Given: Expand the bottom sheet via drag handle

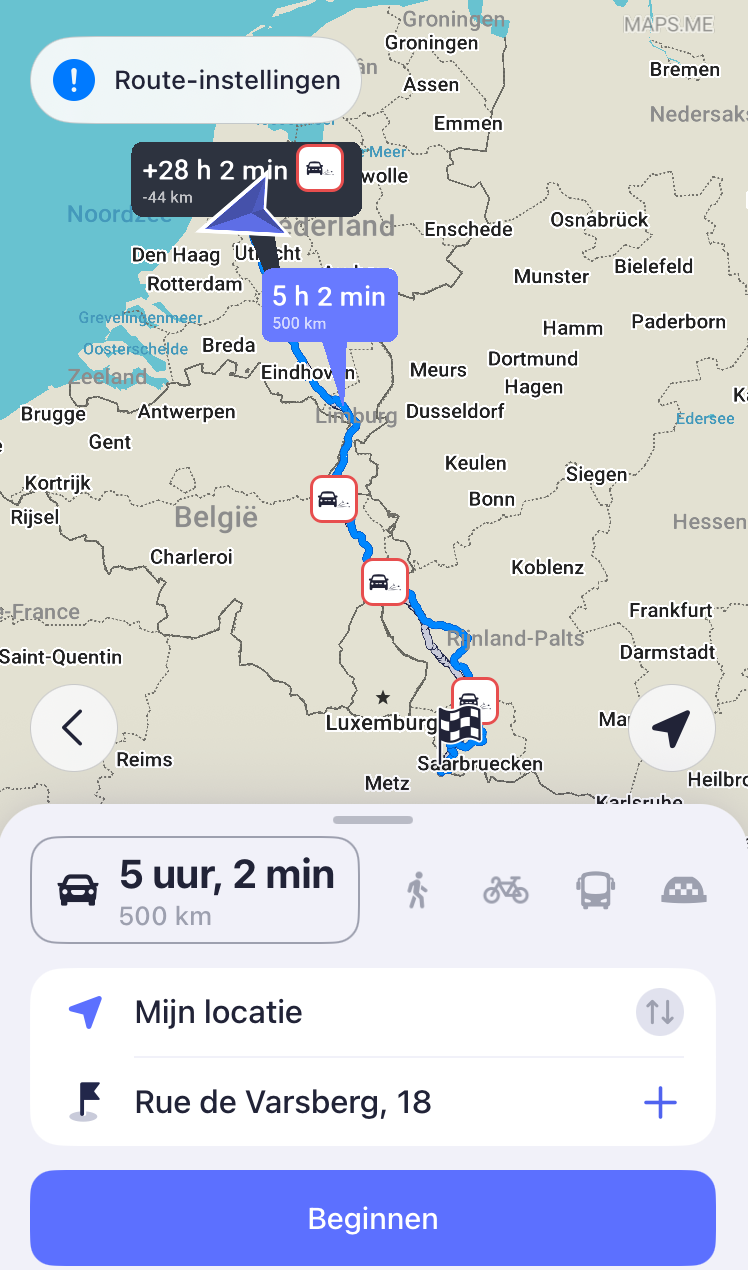Looking at the screenshot, I should click(373, 819).
